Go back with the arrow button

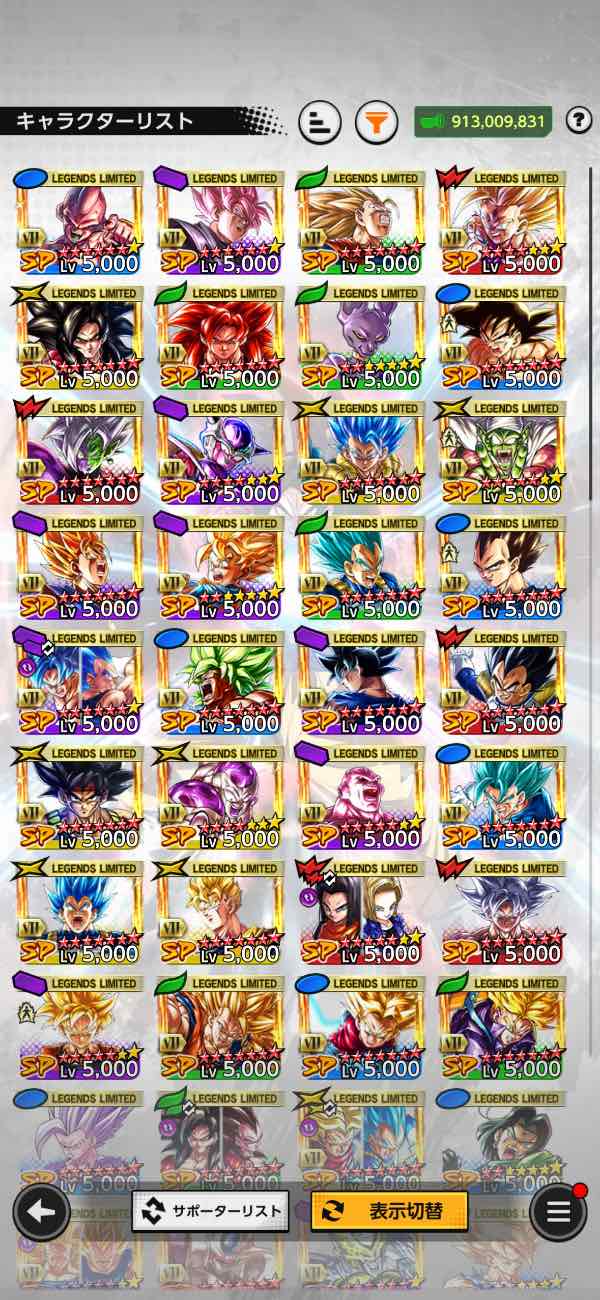41,1212
